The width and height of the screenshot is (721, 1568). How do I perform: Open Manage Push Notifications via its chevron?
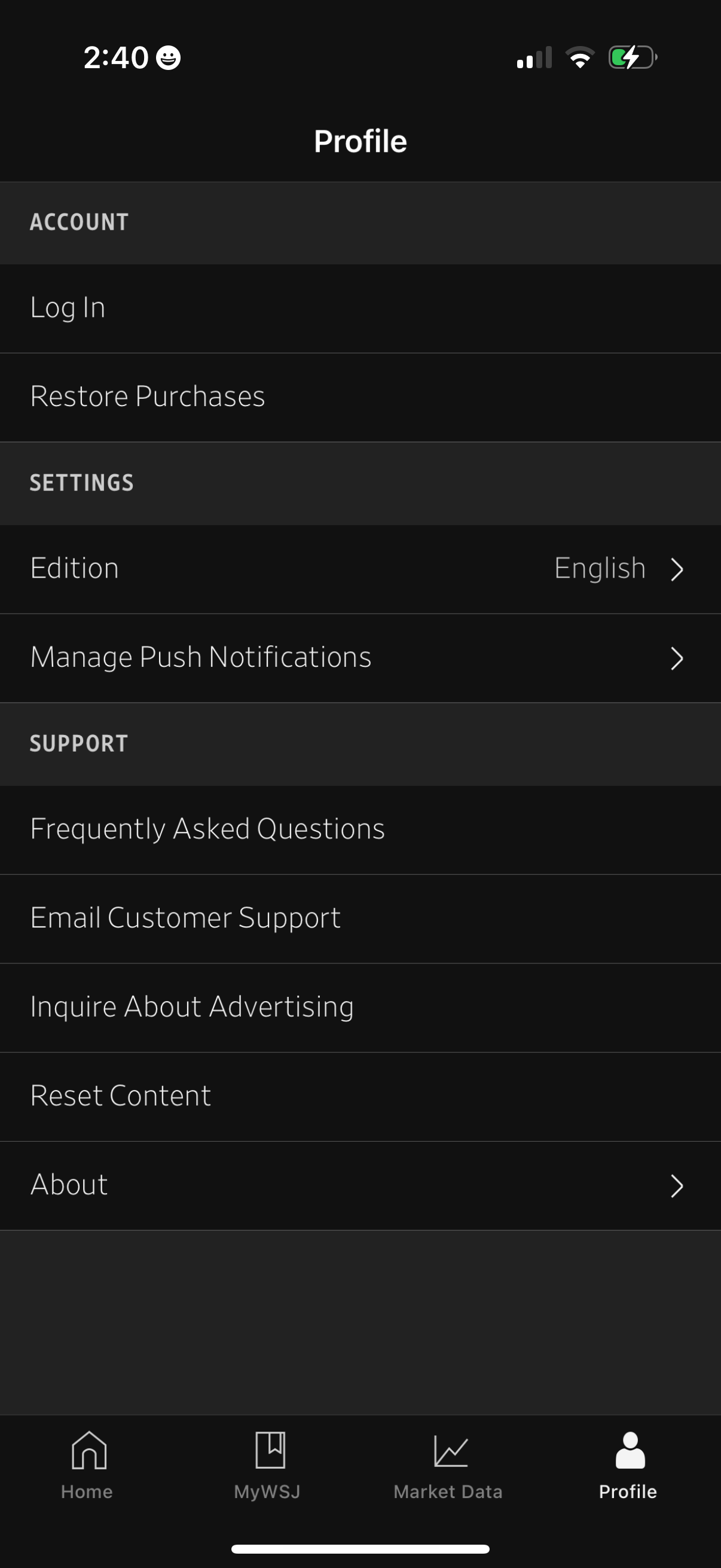(x=677, y=658)
